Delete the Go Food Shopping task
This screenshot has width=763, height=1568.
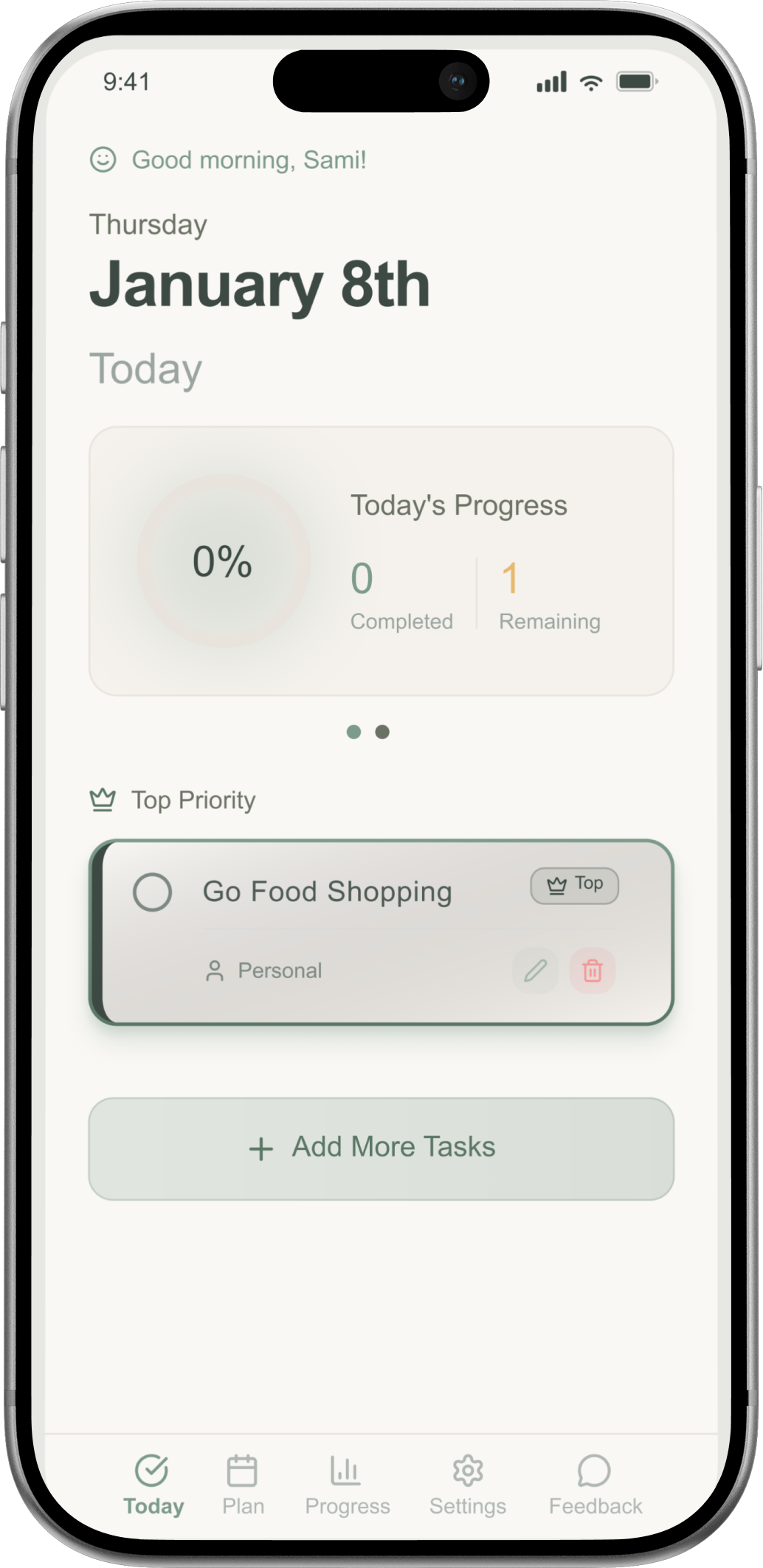tap(592, 971)
